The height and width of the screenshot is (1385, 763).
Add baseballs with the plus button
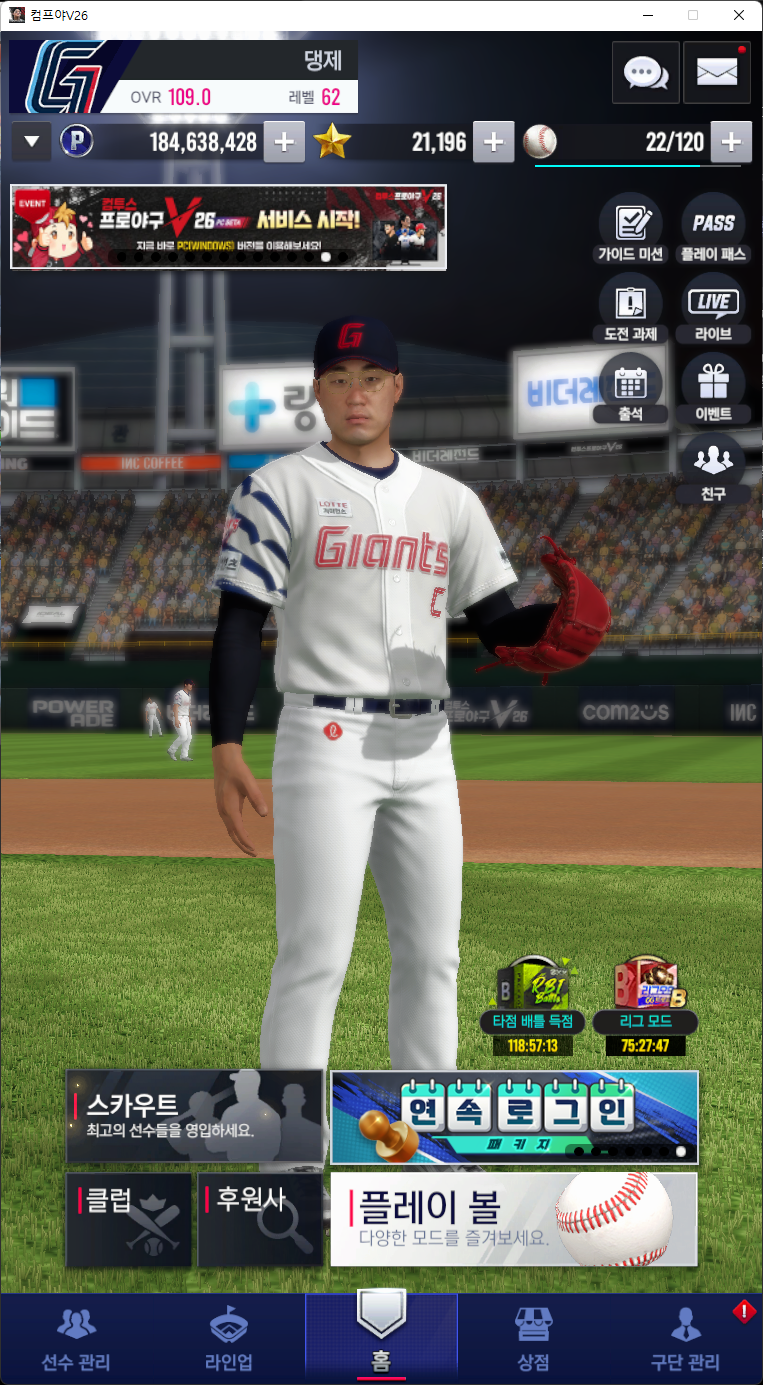(x=731, y=142)
